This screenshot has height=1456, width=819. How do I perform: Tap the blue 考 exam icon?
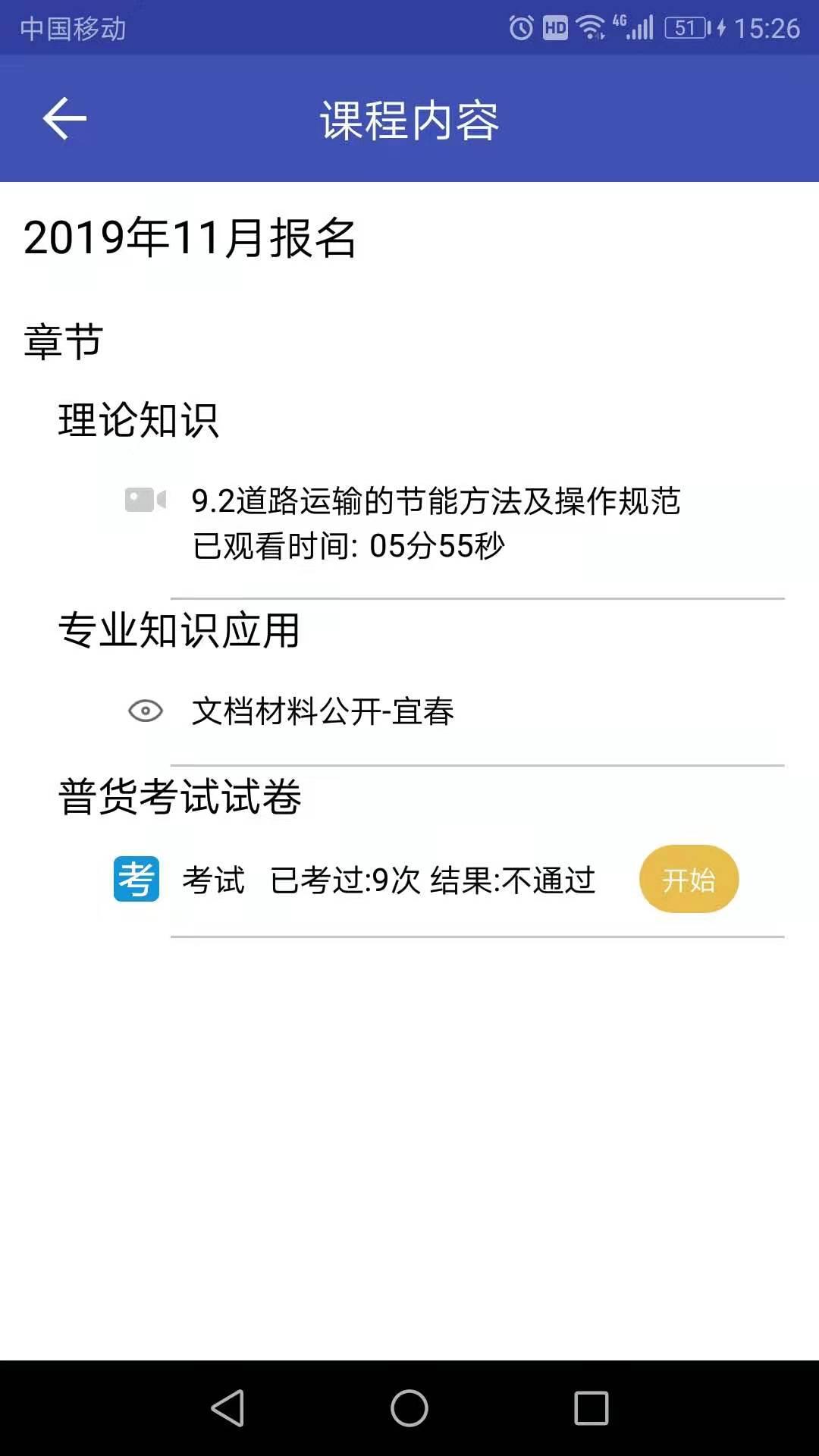(x=136, y=878)
